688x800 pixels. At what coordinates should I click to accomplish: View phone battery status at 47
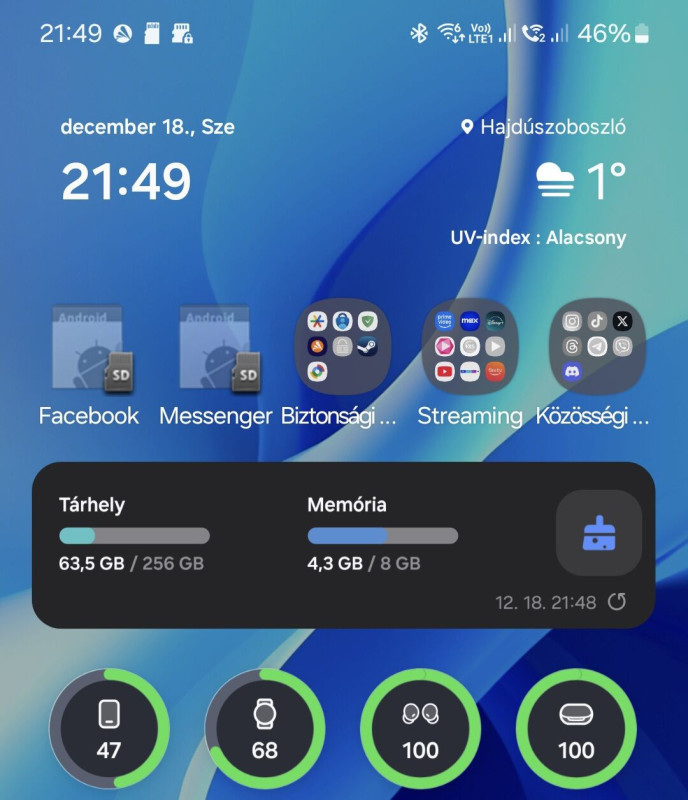click(x=109, y=729)
